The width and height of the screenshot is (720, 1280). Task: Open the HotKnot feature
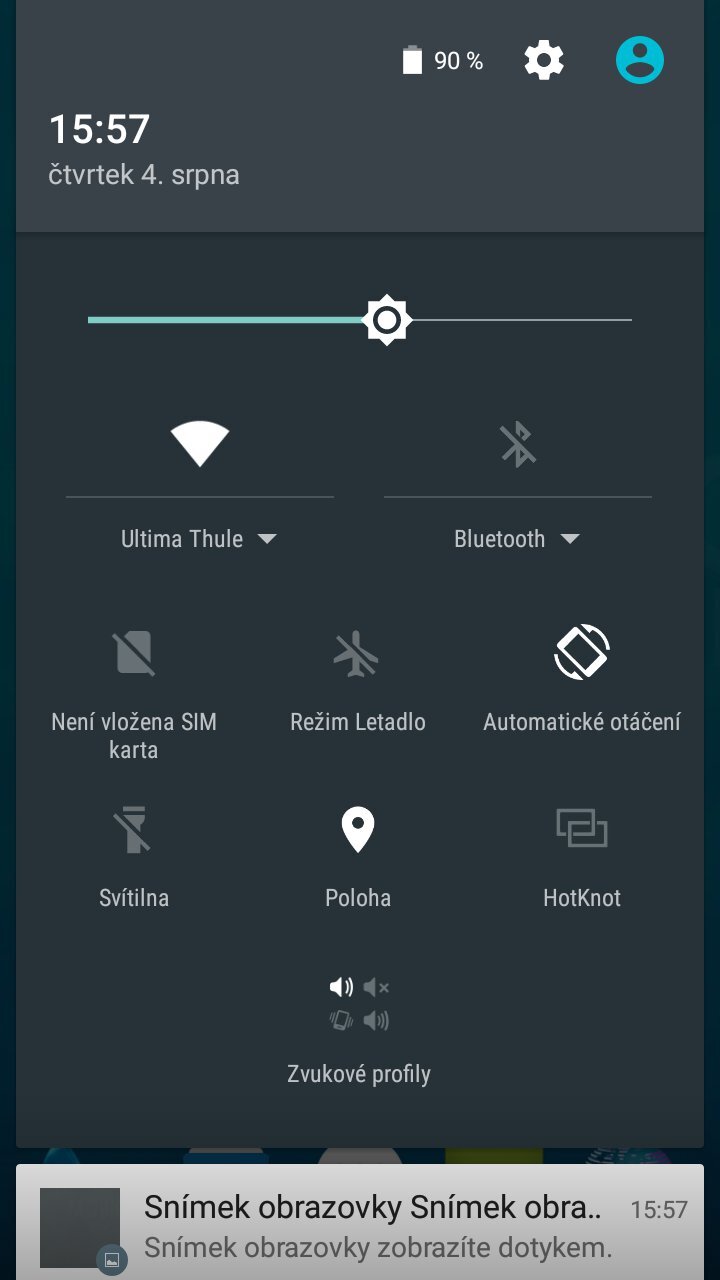point(581,828)
